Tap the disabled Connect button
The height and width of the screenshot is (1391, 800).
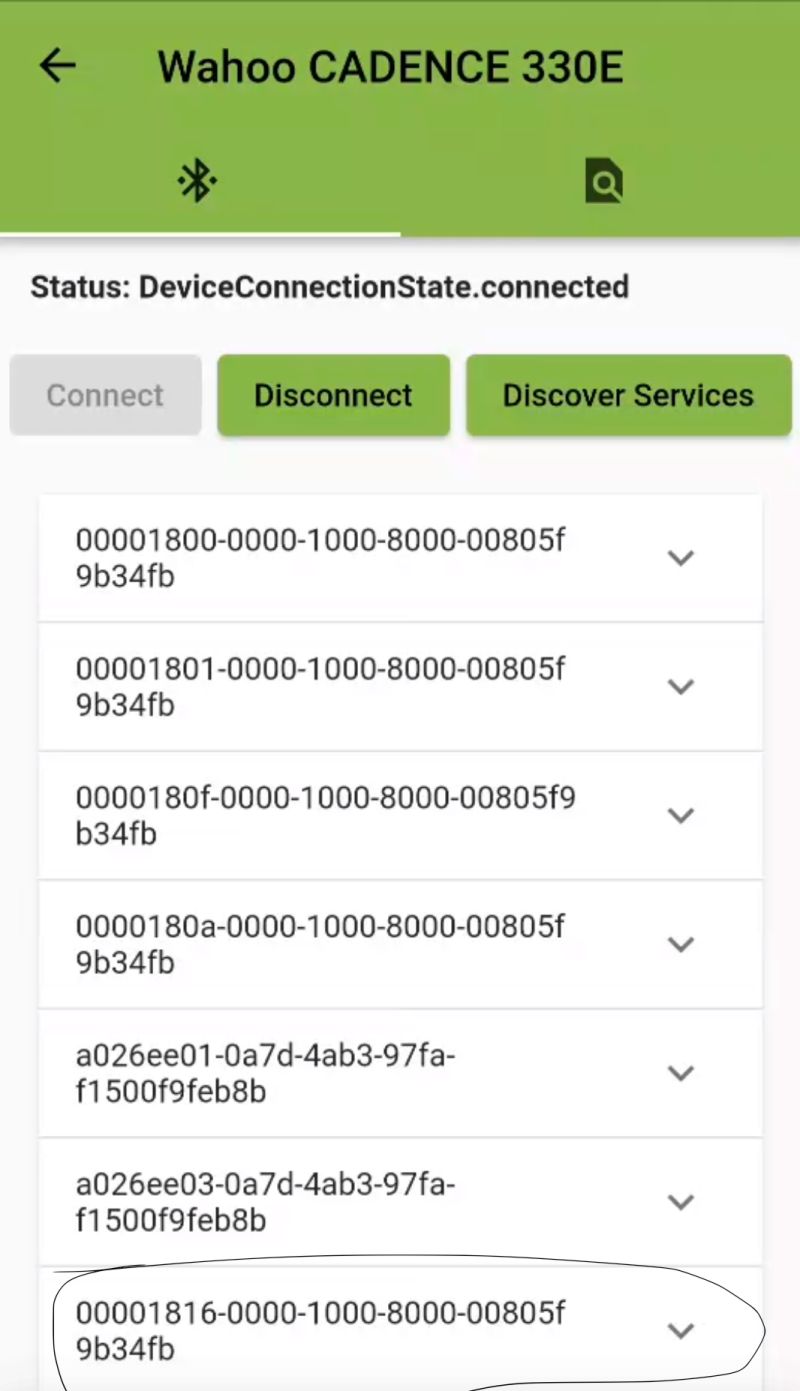tap(104, 394)
